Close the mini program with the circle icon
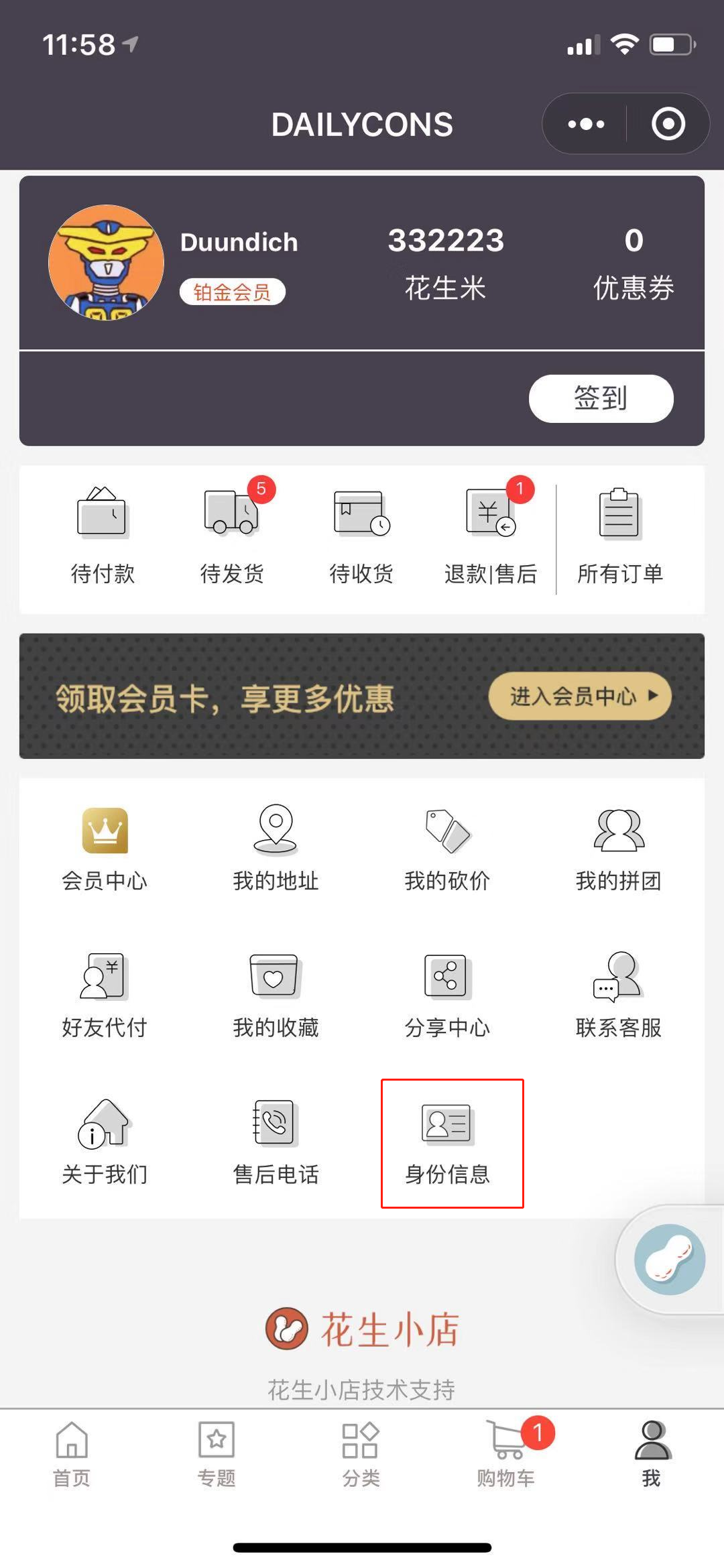This screenshot has height=1568, width=724. click(668, 124)
